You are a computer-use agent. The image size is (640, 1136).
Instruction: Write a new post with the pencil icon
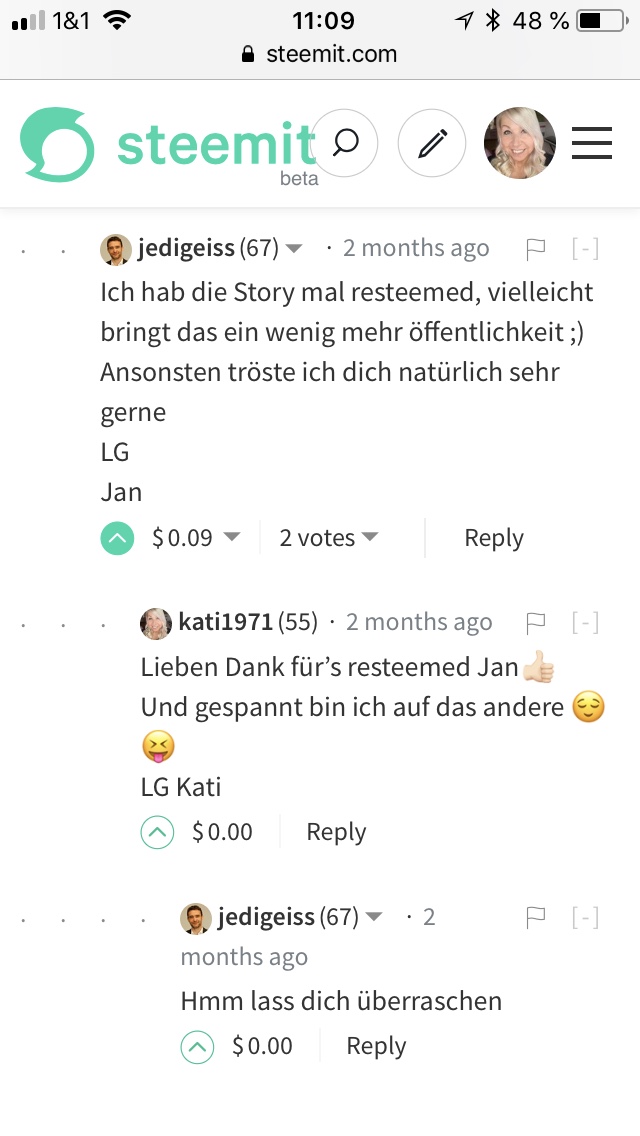432,143
